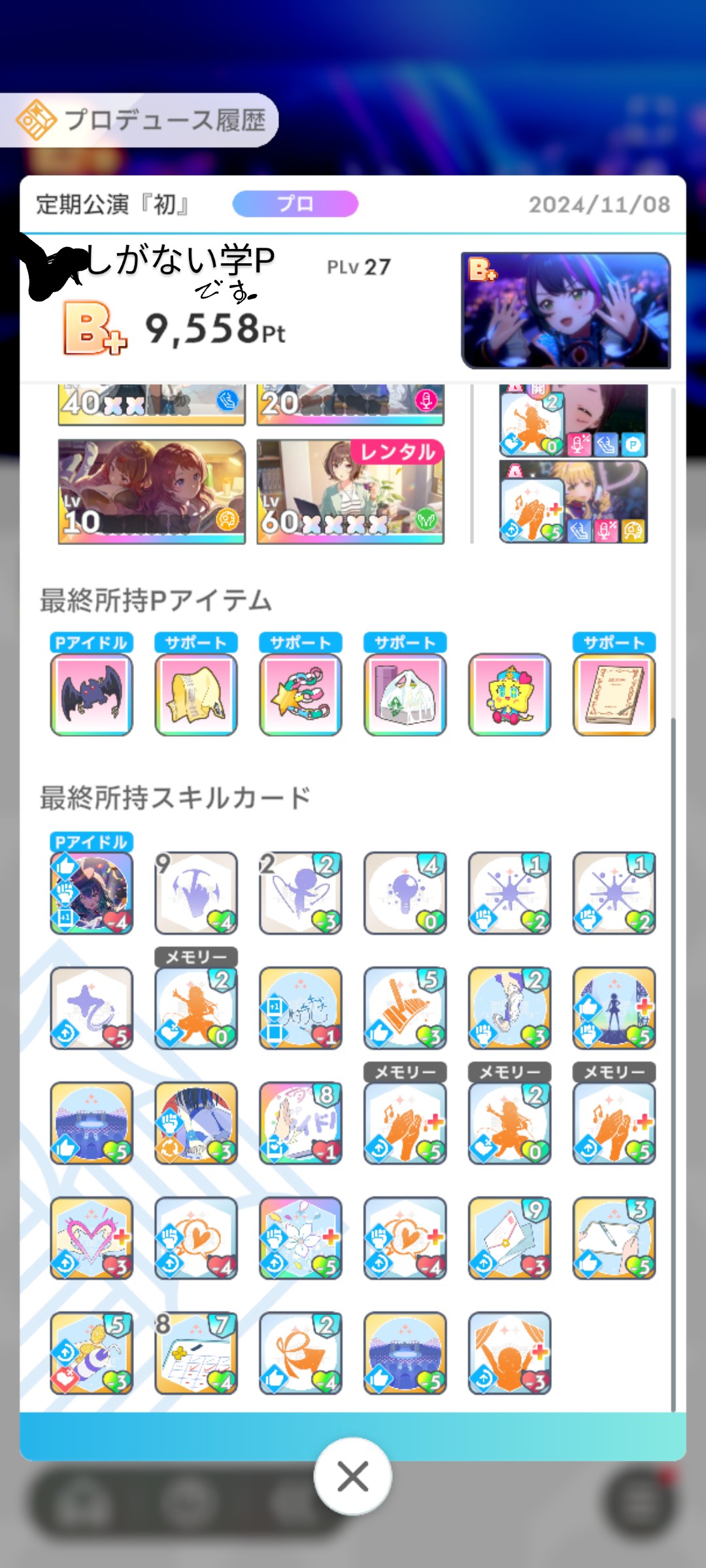Image resolution: width=706 pixels, height=1568 pixels.
Task: View the orange ribbon skill card
Action: [301, 1353]
